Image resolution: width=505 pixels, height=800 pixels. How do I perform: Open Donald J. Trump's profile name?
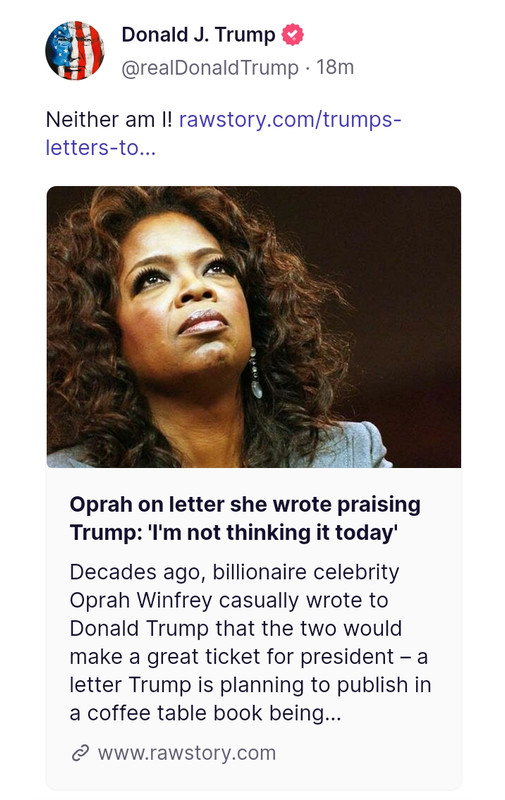coord(198,35)
